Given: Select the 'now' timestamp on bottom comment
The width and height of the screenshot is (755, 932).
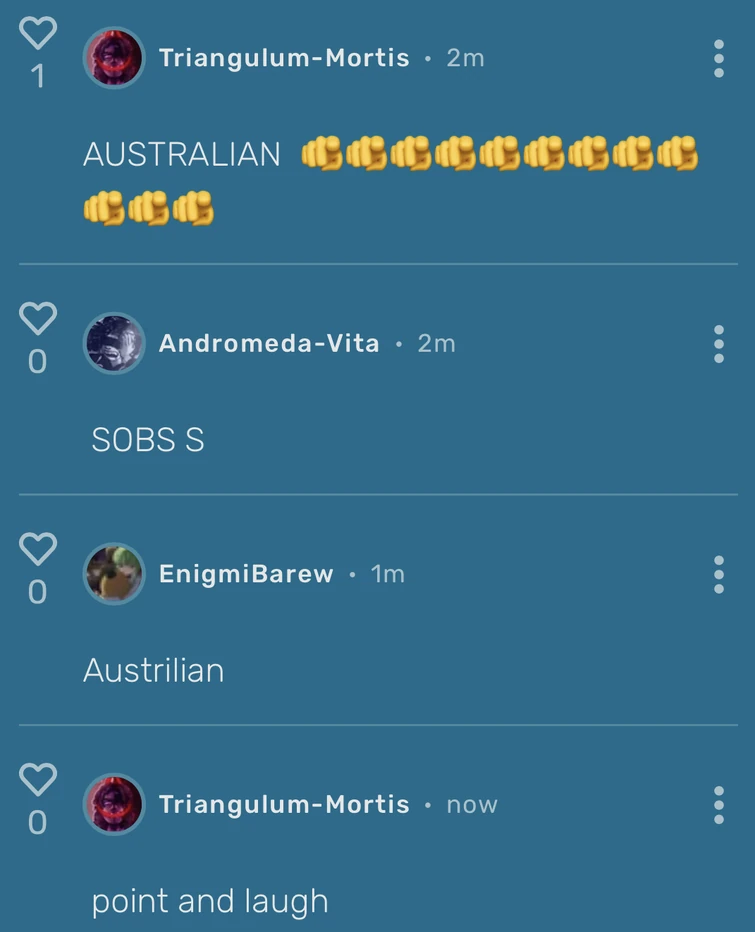Looking at the screenshot, I should 471,804.
